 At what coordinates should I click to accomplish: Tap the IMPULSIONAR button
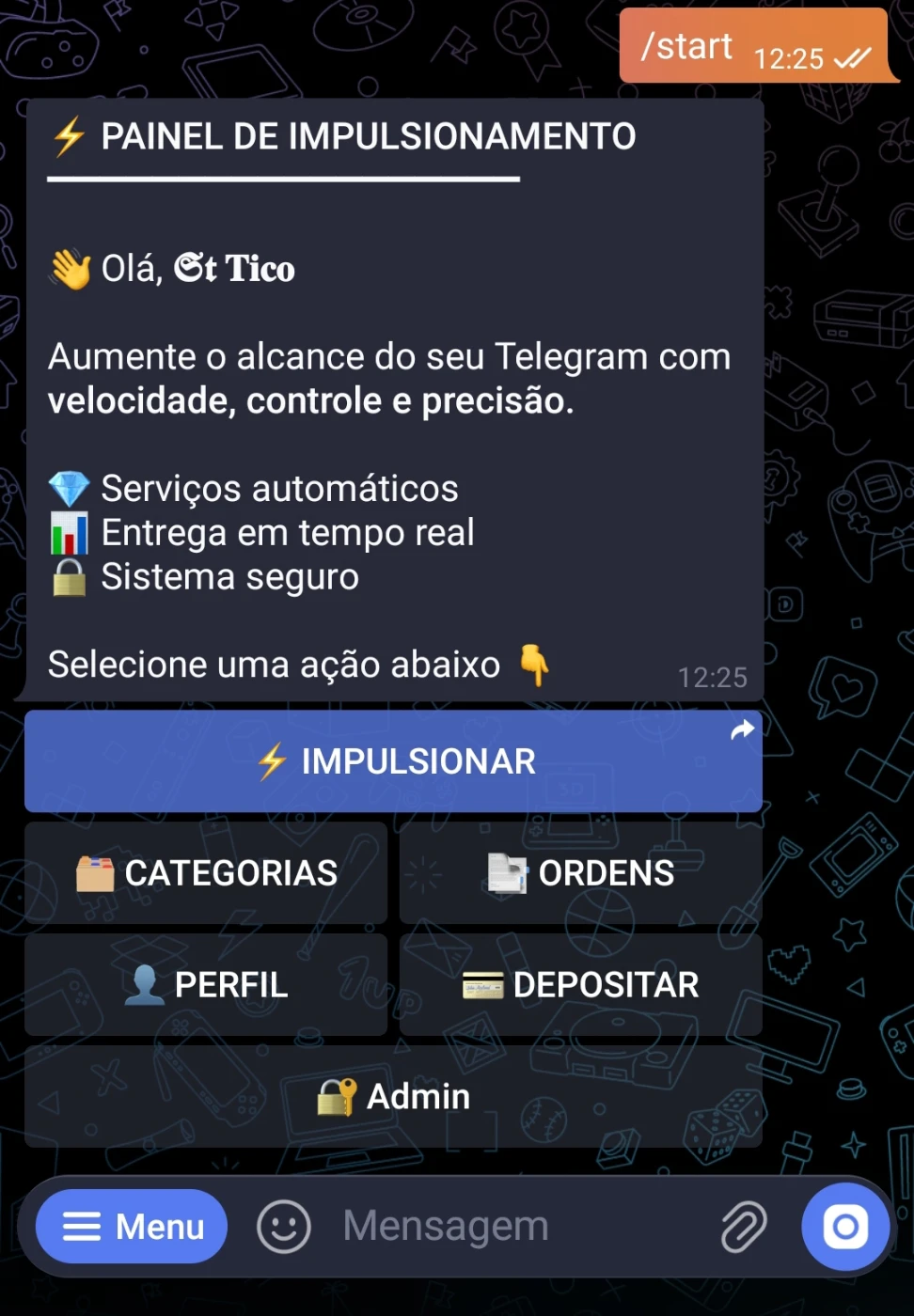pyautogui.click(x=393, y=761)
